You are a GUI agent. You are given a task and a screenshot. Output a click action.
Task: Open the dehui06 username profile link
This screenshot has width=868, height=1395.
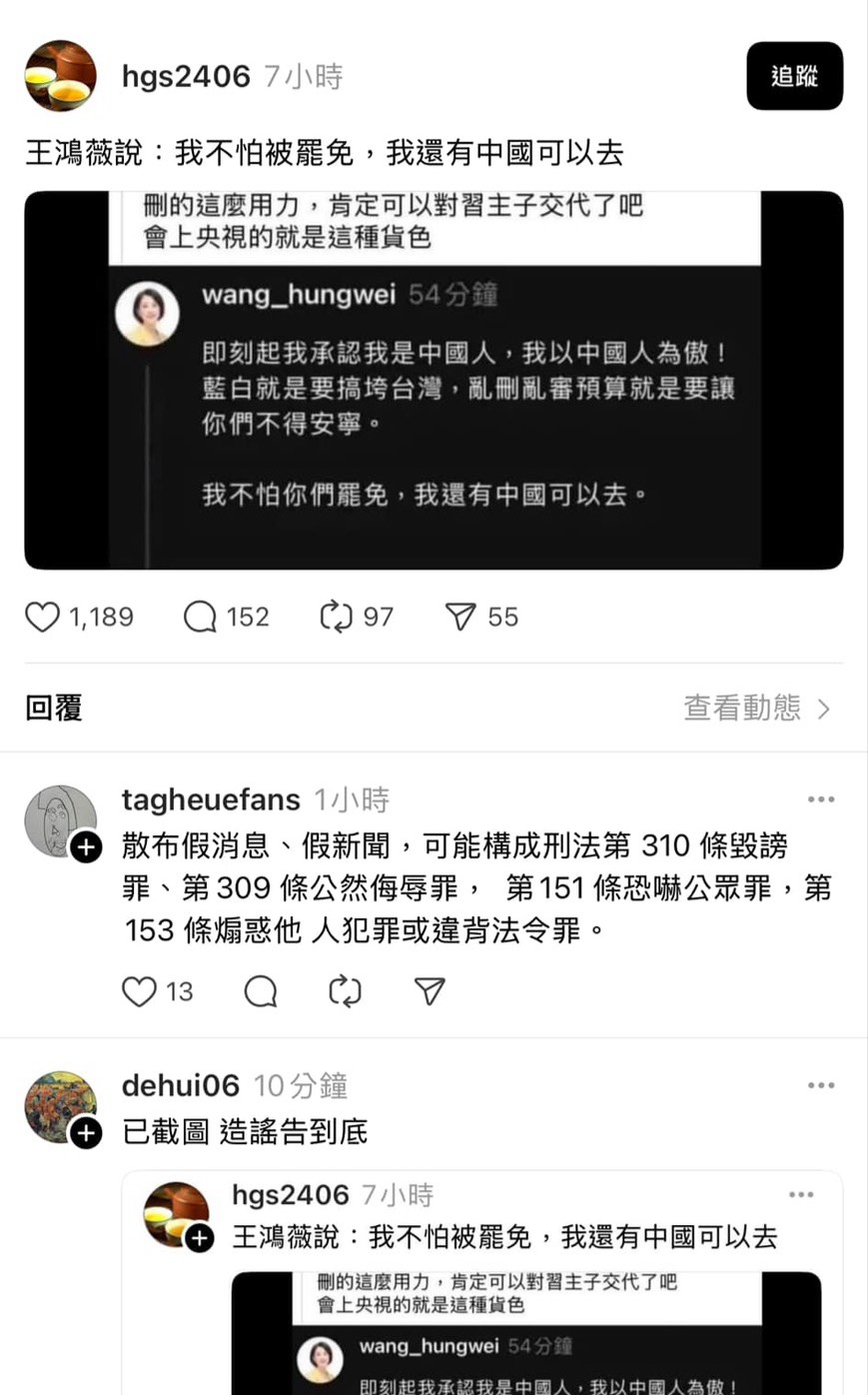tap(181, 1085)
